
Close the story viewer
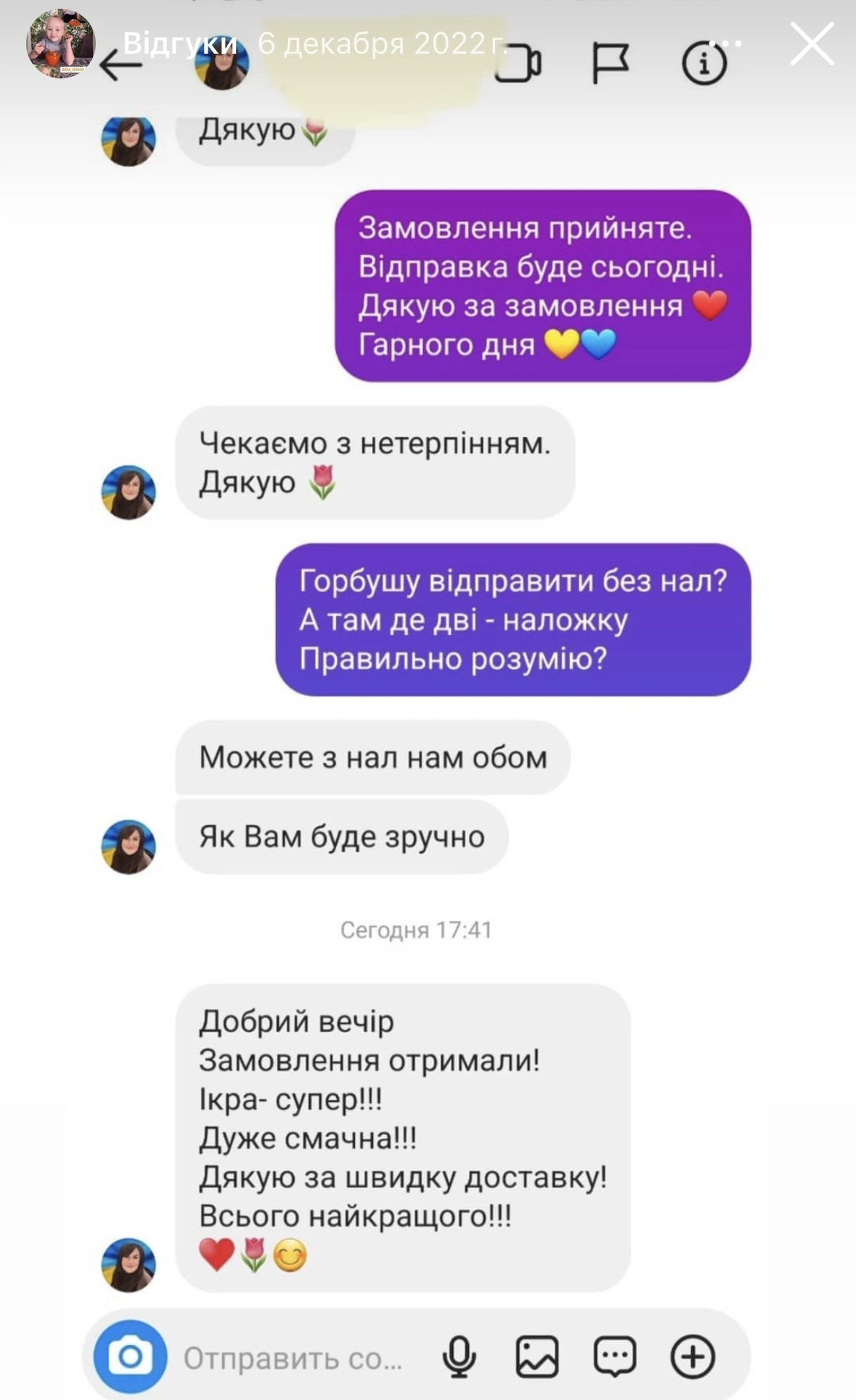pyautogui.click(x=812, y=44)
